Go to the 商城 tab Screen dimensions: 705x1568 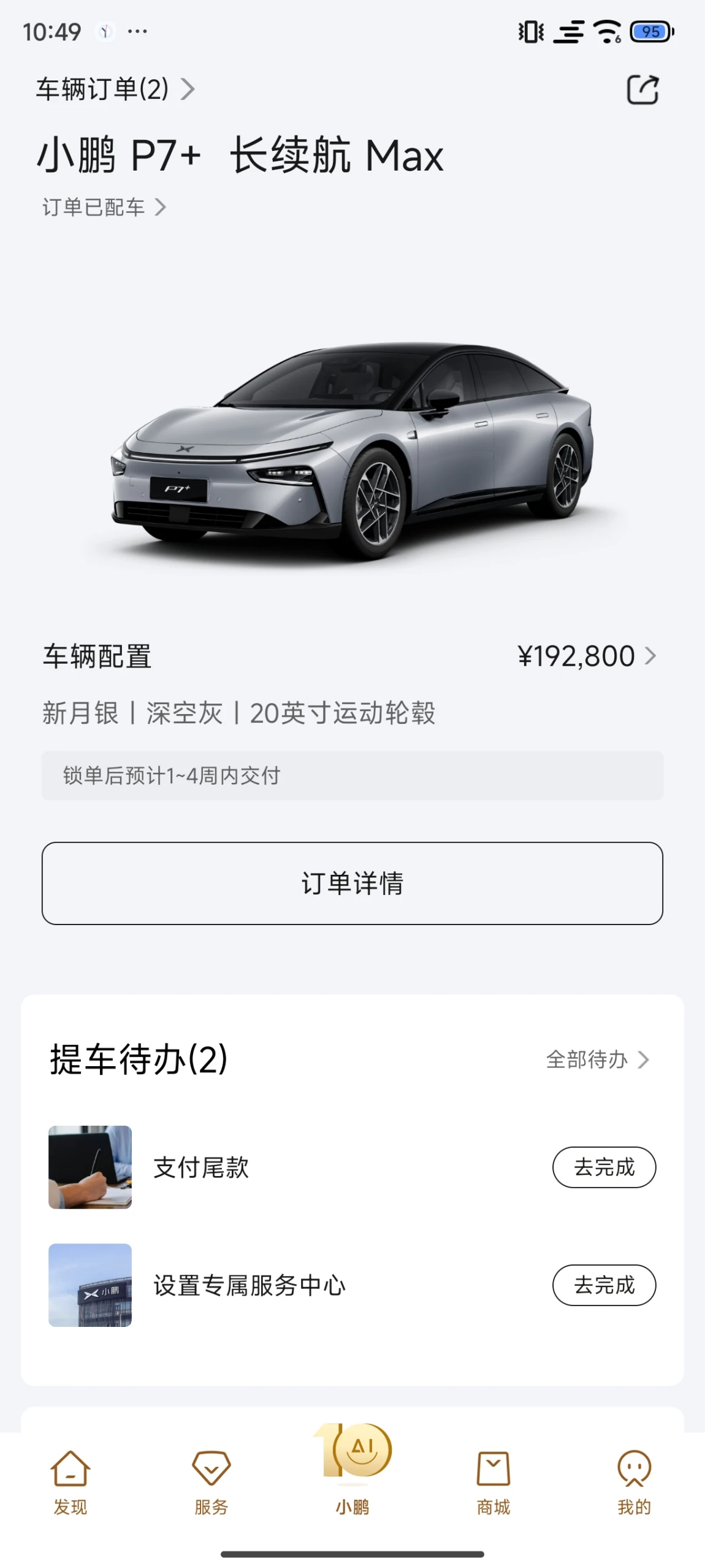[493, 1481]
